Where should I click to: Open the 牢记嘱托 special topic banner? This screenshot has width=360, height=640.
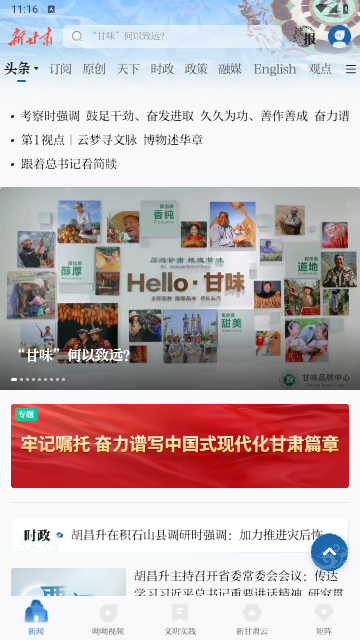180,446
